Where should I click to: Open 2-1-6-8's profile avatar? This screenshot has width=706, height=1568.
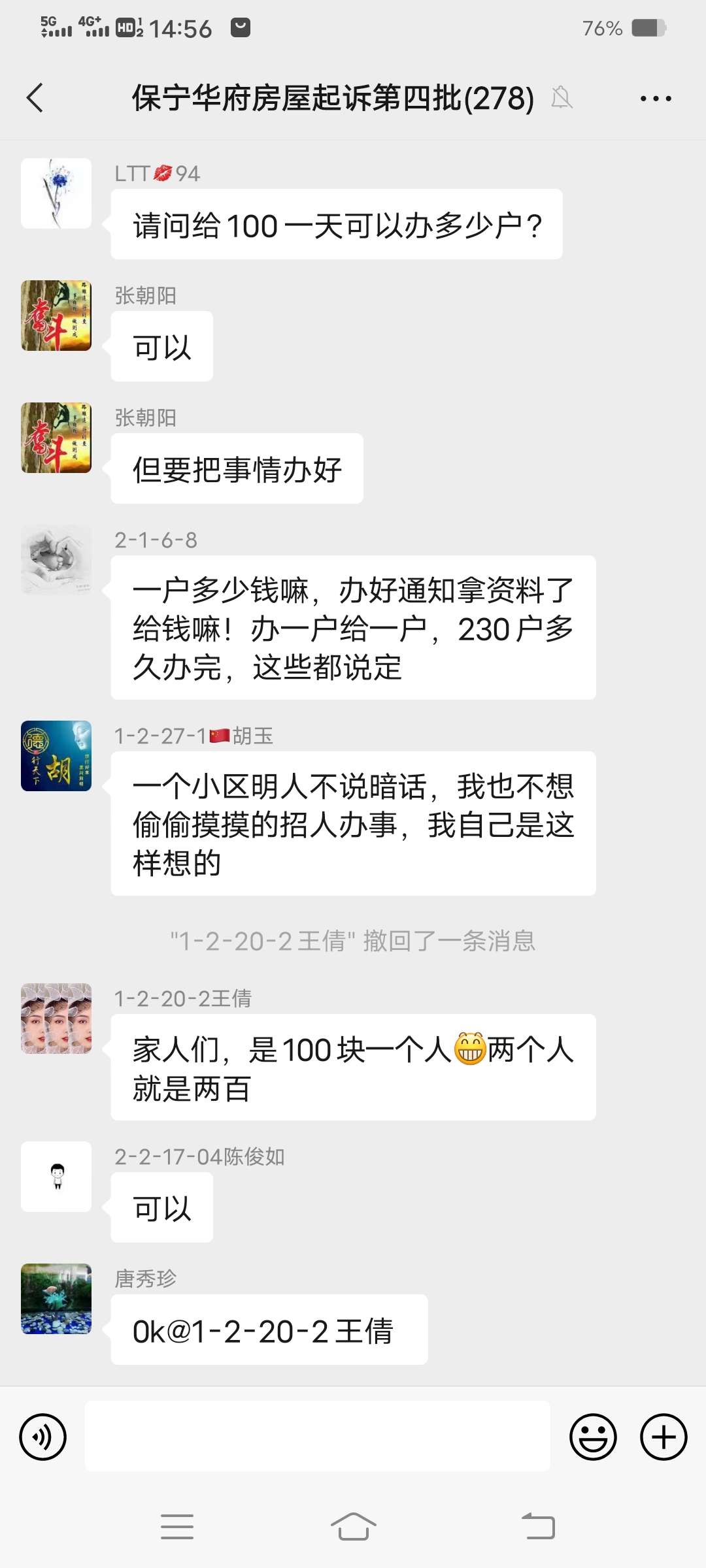coord(56,560)
